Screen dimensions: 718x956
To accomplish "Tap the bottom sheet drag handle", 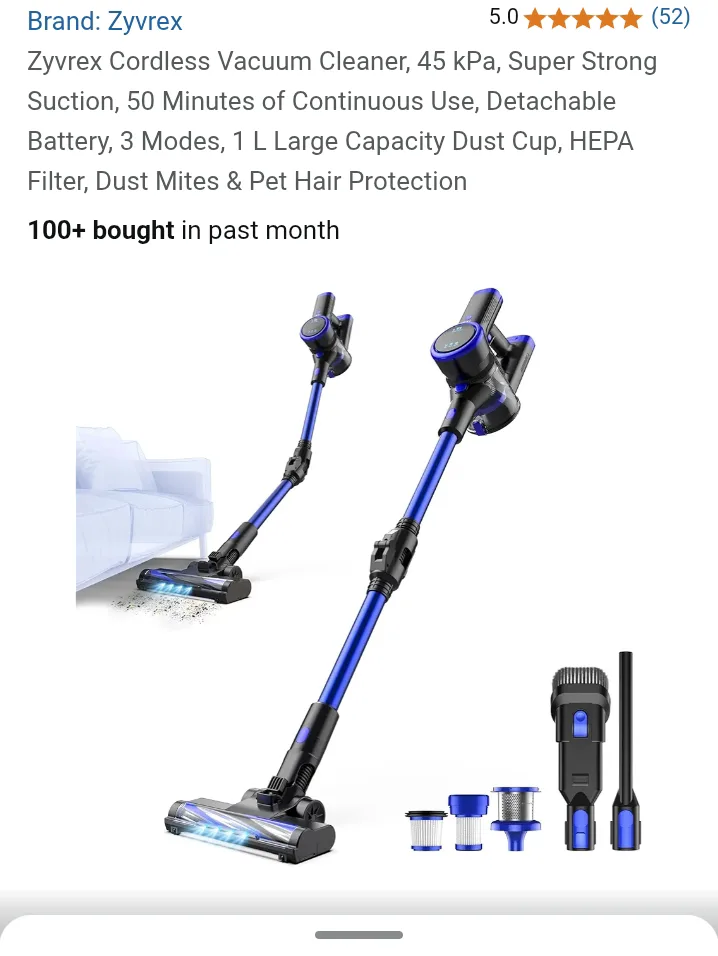I will coord(359,935).
